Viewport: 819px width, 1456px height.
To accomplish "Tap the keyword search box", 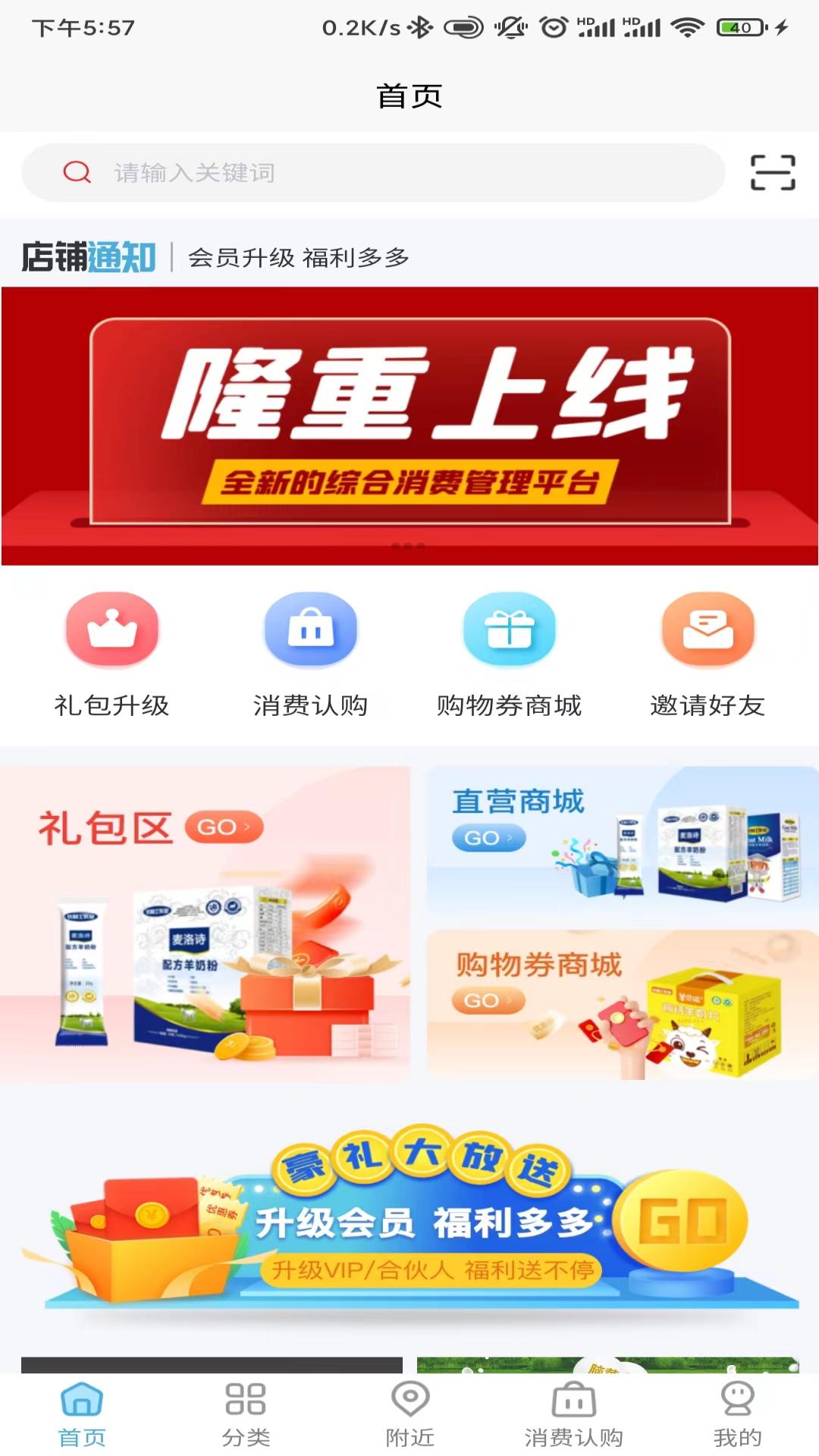I will pyautogui.click(x=372, y=173).
